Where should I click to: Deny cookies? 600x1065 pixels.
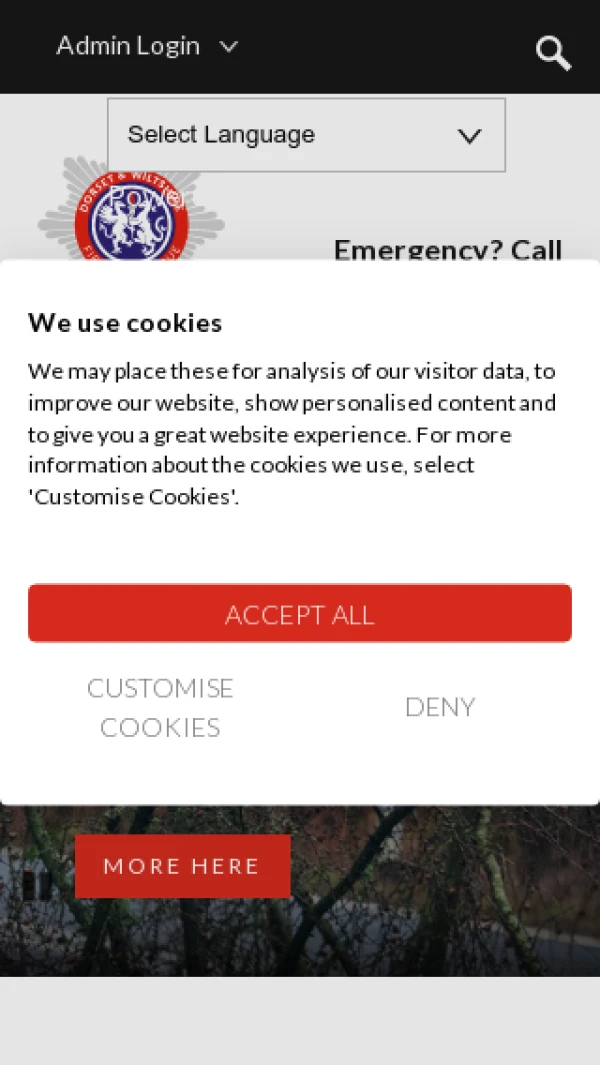coord(439,707)
